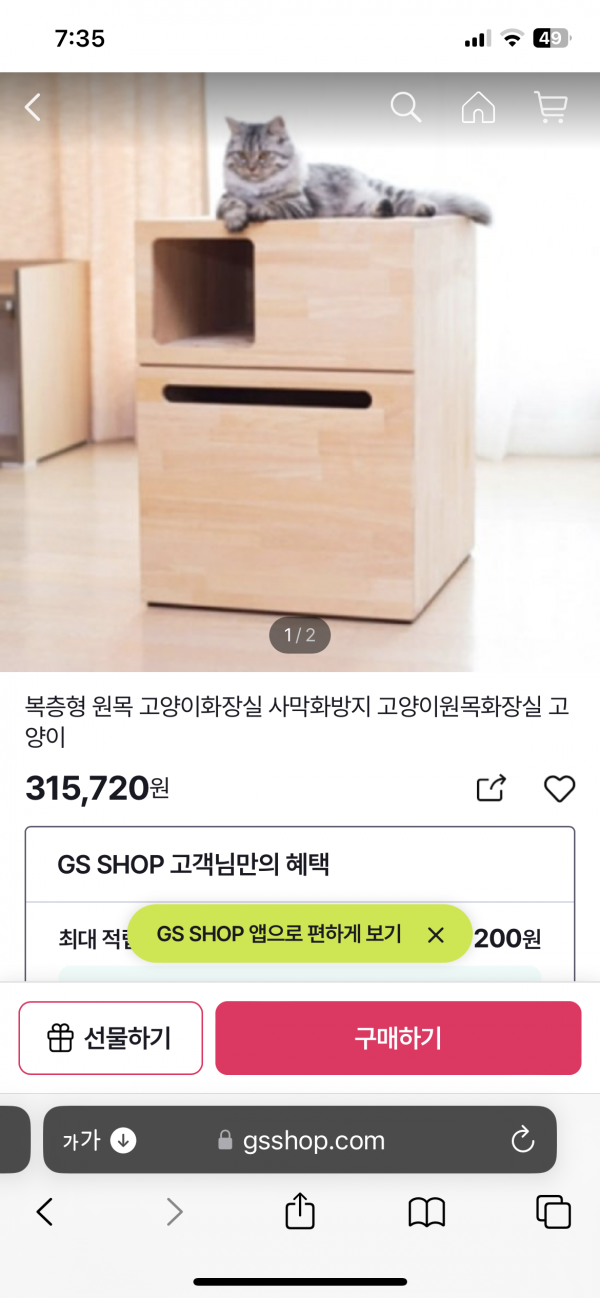Go to GS SHOP home icon
Image resolution: width=600 pixels, height=1298 pixels.
[478, 107]
